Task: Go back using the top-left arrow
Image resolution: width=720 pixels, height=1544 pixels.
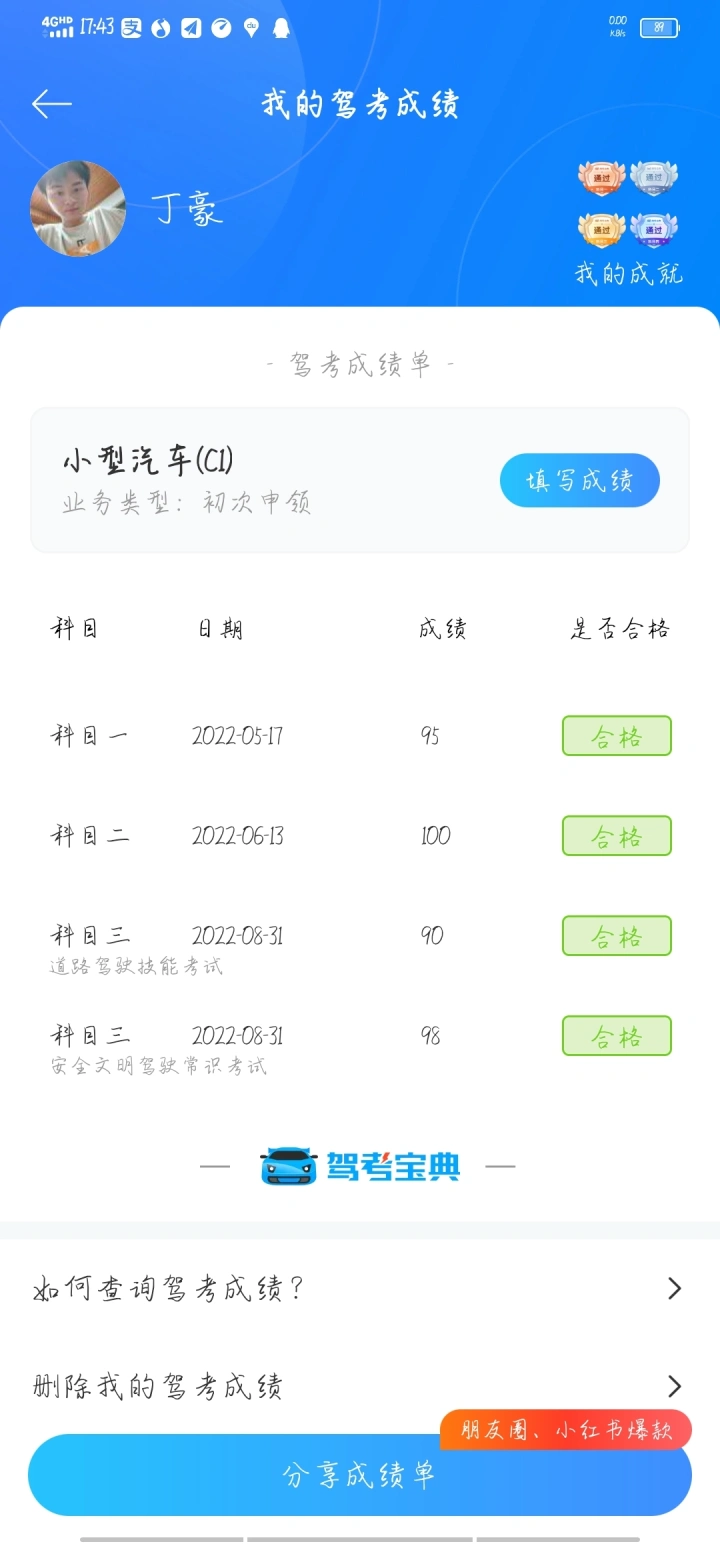Action: pyautogui.click(x=51, y=104)
